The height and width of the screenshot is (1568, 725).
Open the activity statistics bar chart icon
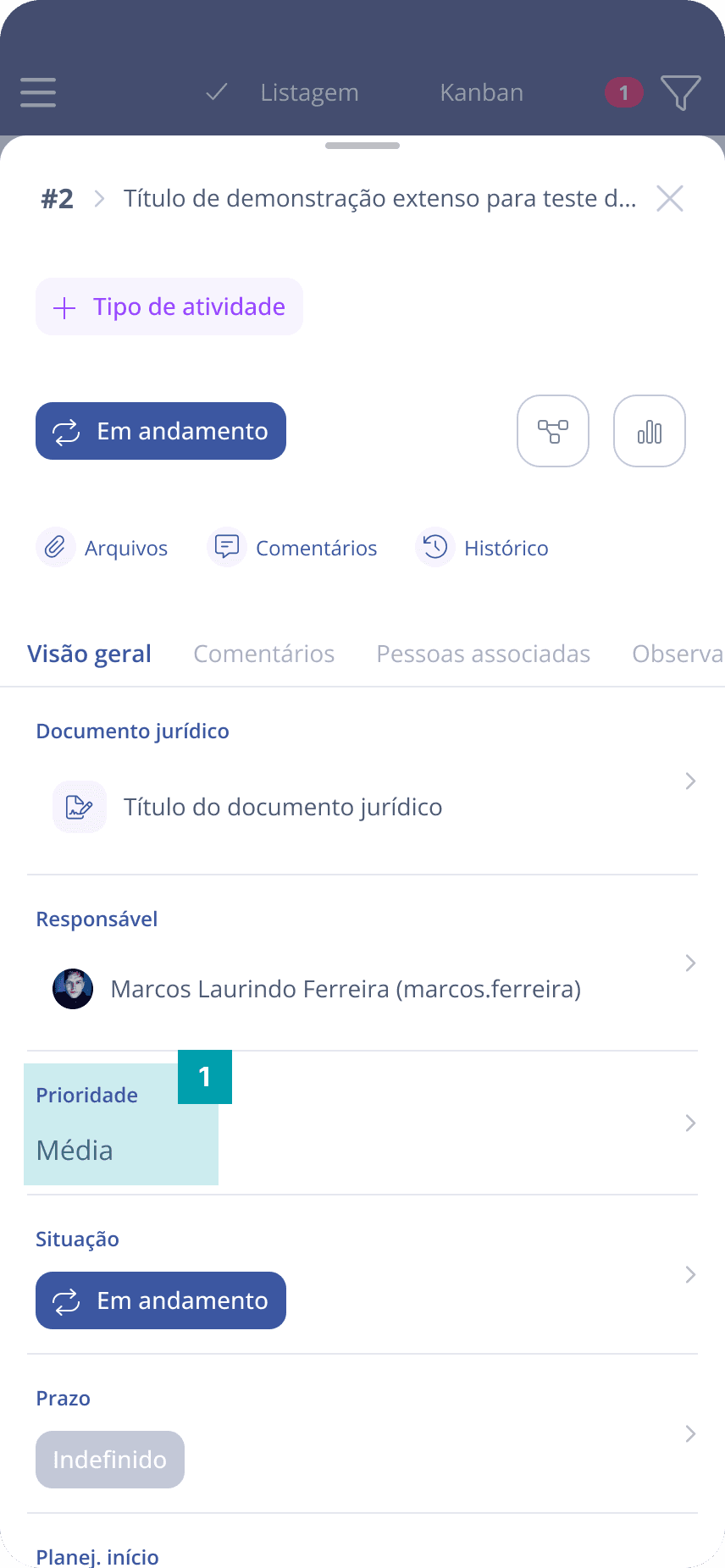click(649, 431)
